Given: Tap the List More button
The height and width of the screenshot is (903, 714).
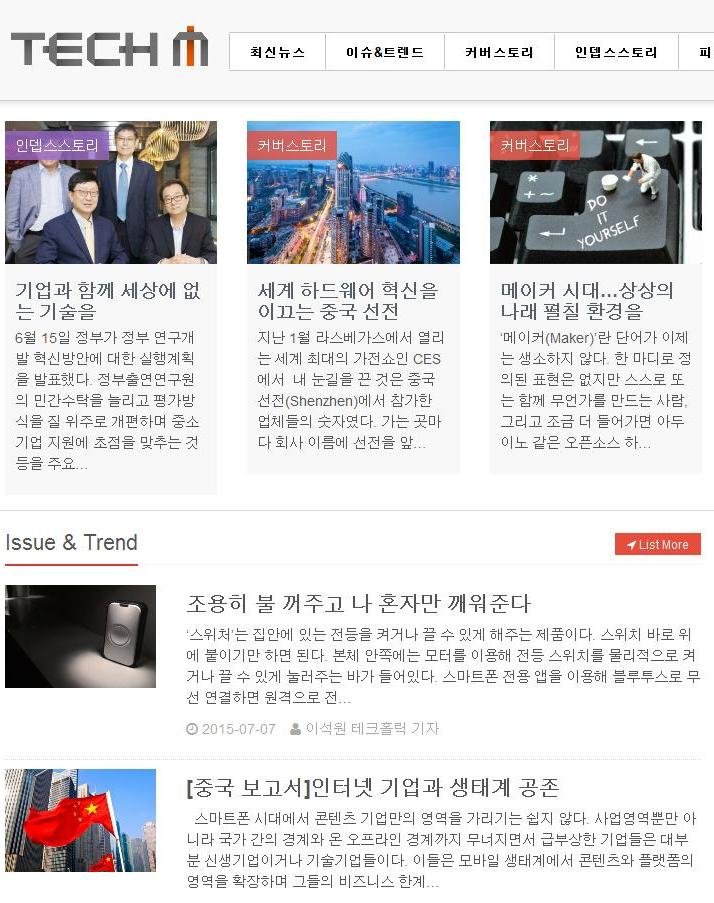Looking at the screenshot, I should 657,545.
